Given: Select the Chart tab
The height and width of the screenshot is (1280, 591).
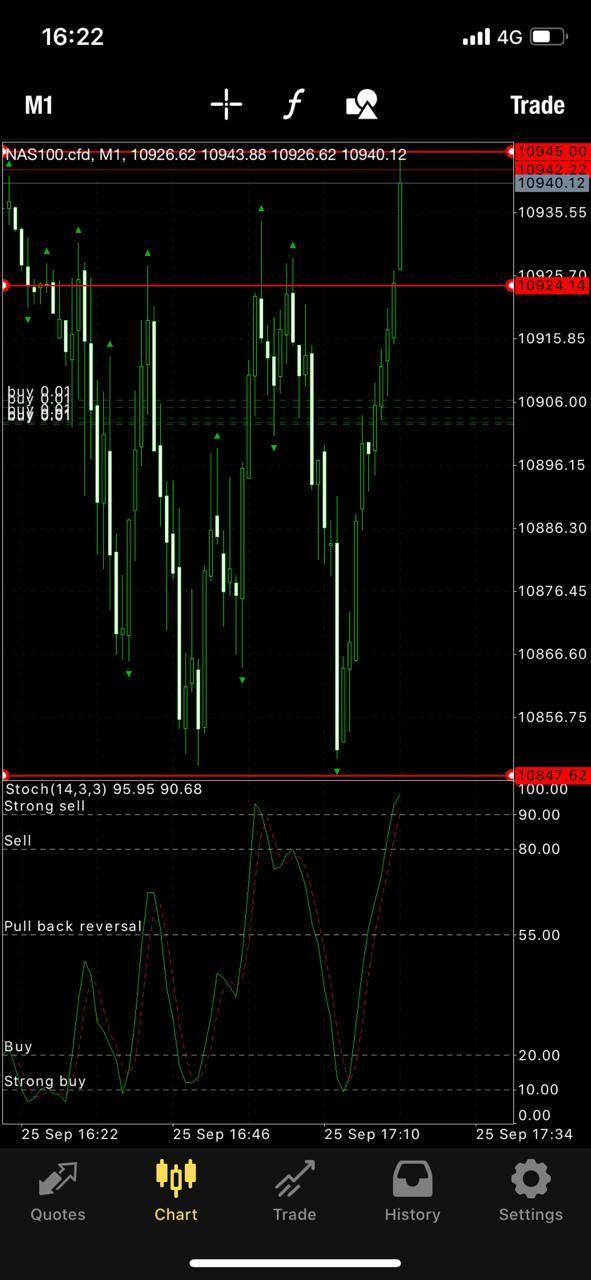Looking at the screenshot, I should 176,1192.
